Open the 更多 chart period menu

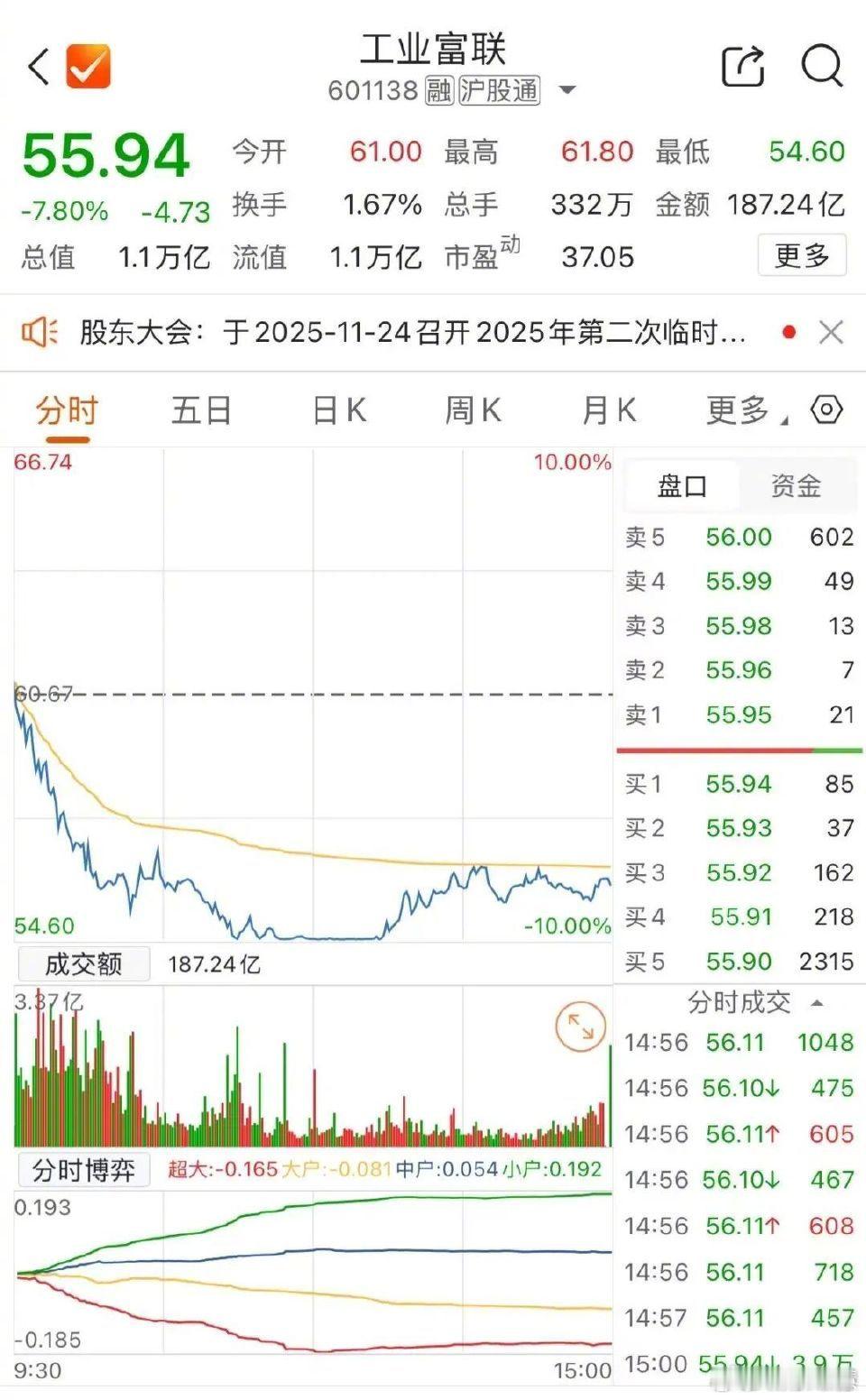coord(740,410)
